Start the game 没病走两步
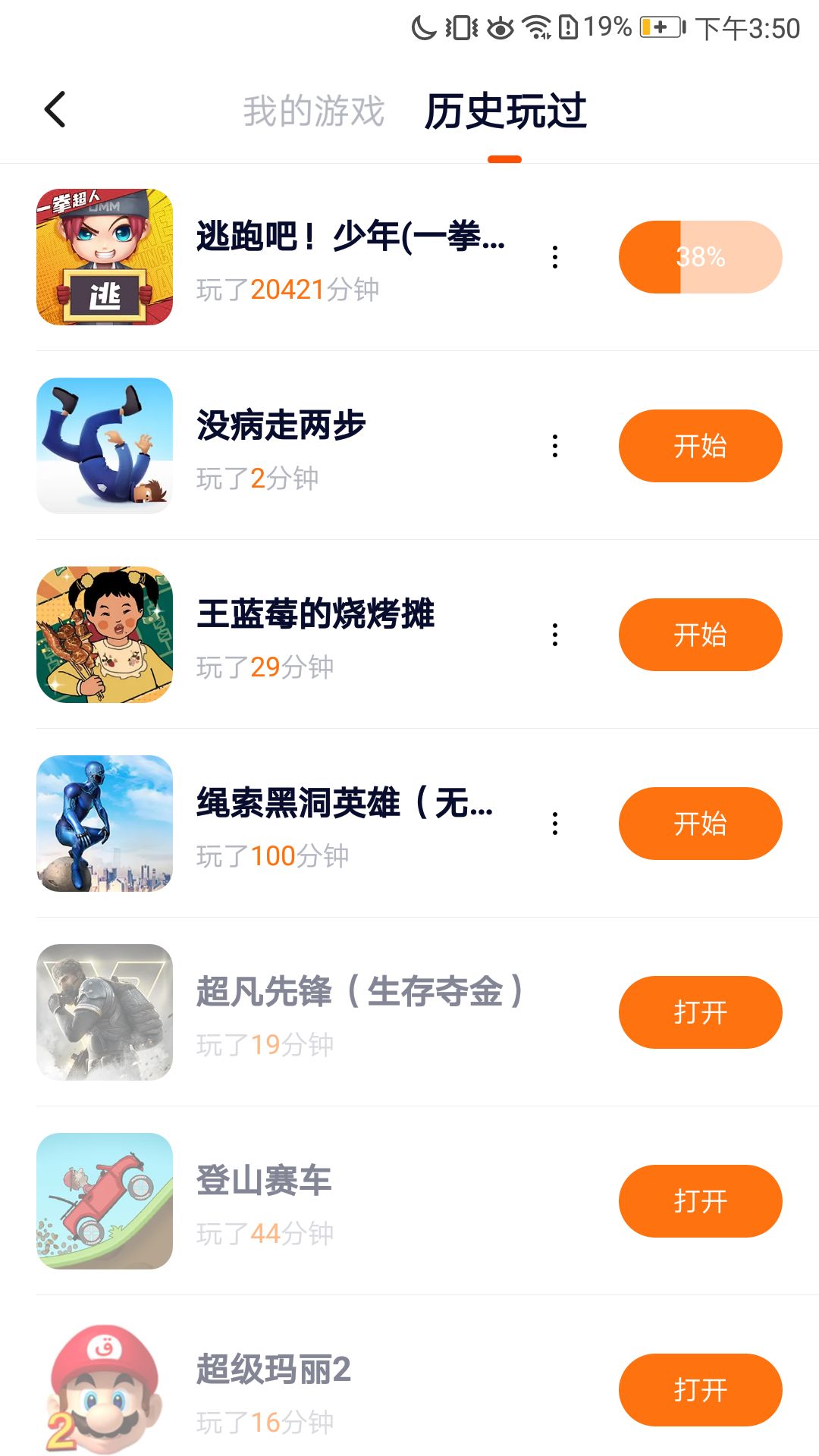819x1456 pixels. coord(700,446)
